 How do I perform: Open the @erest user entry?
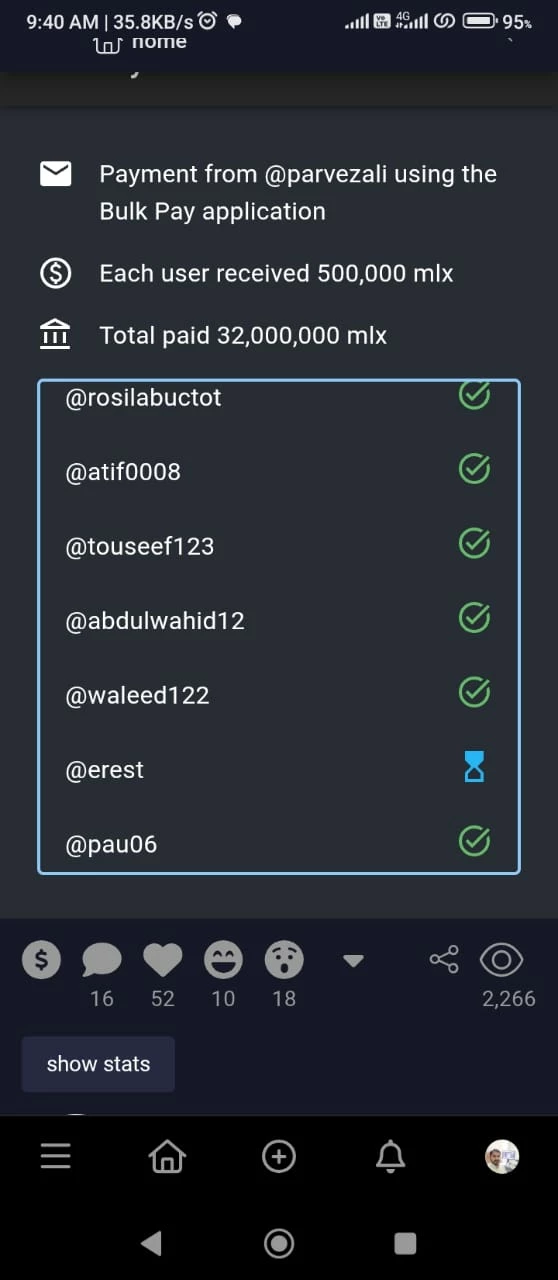click(x=279, y=770)
